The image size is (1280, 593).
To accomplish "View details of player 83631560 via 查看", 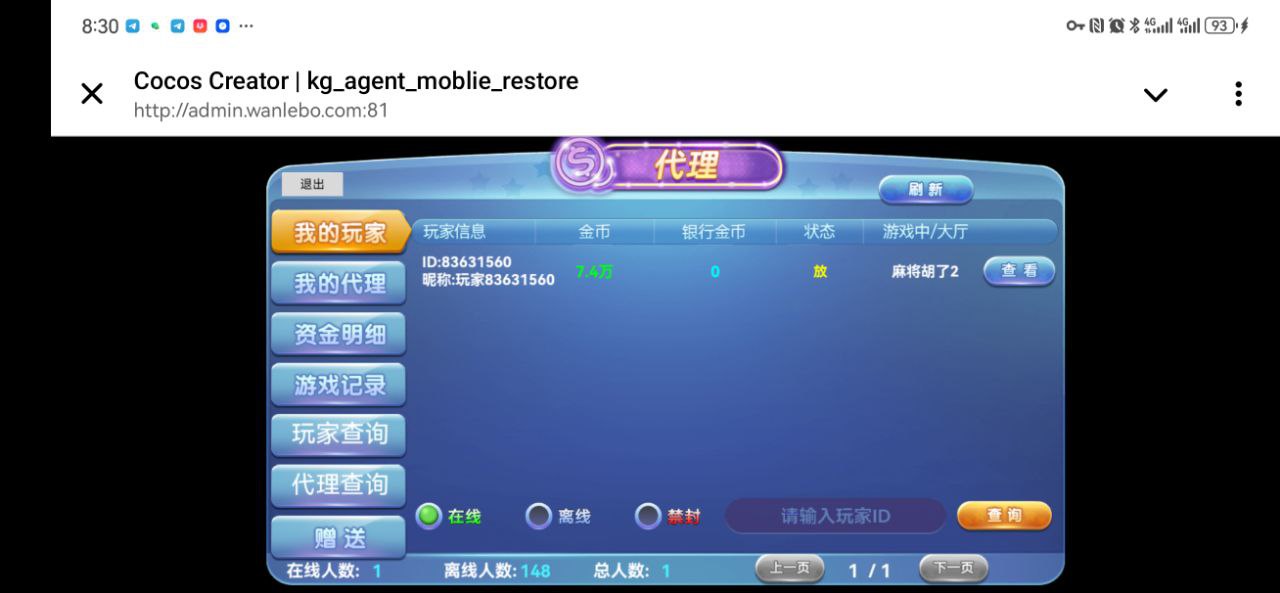I will pos(1019,271).
